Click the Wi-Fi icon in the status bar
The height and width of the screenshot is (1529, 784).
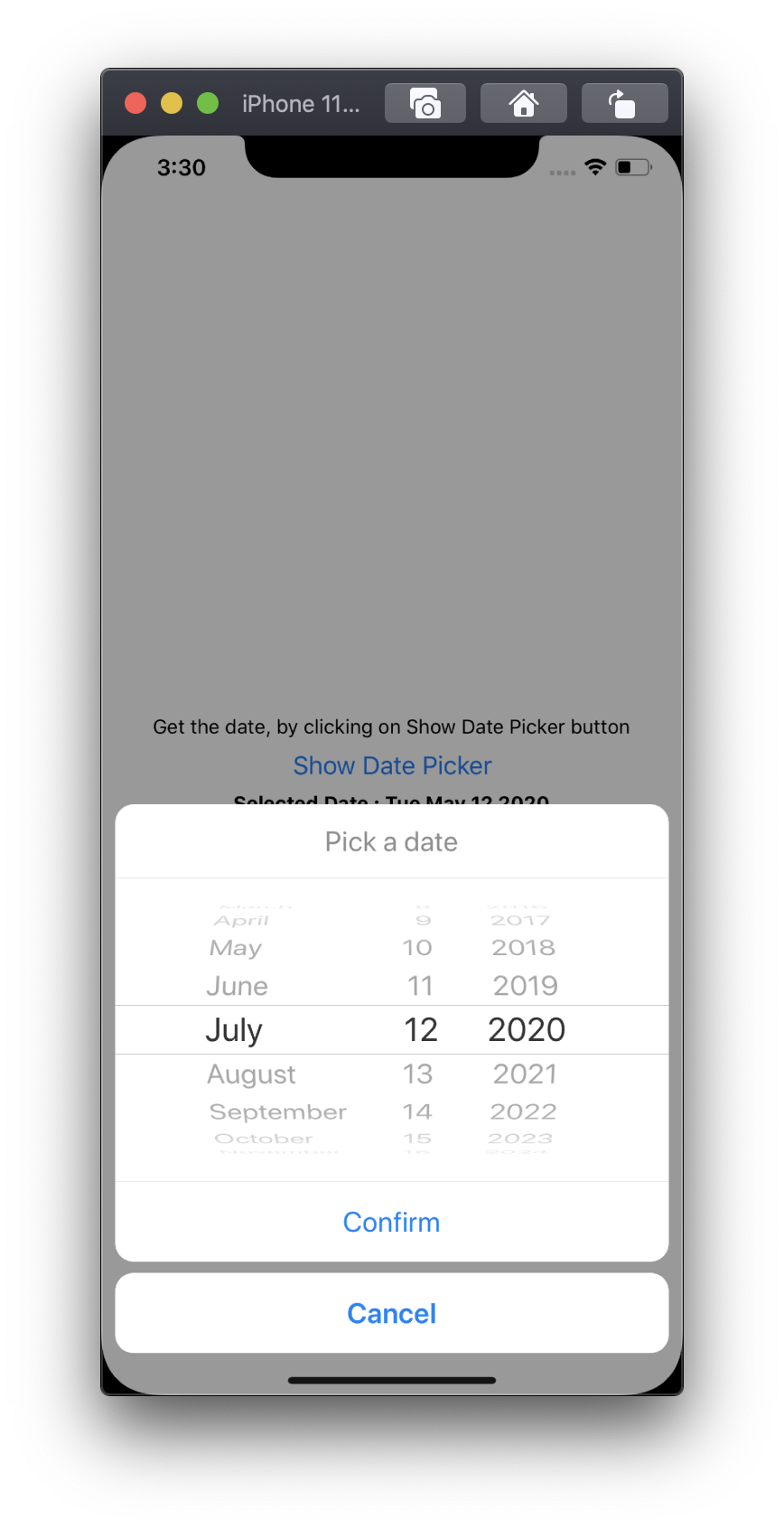(594, 166)
